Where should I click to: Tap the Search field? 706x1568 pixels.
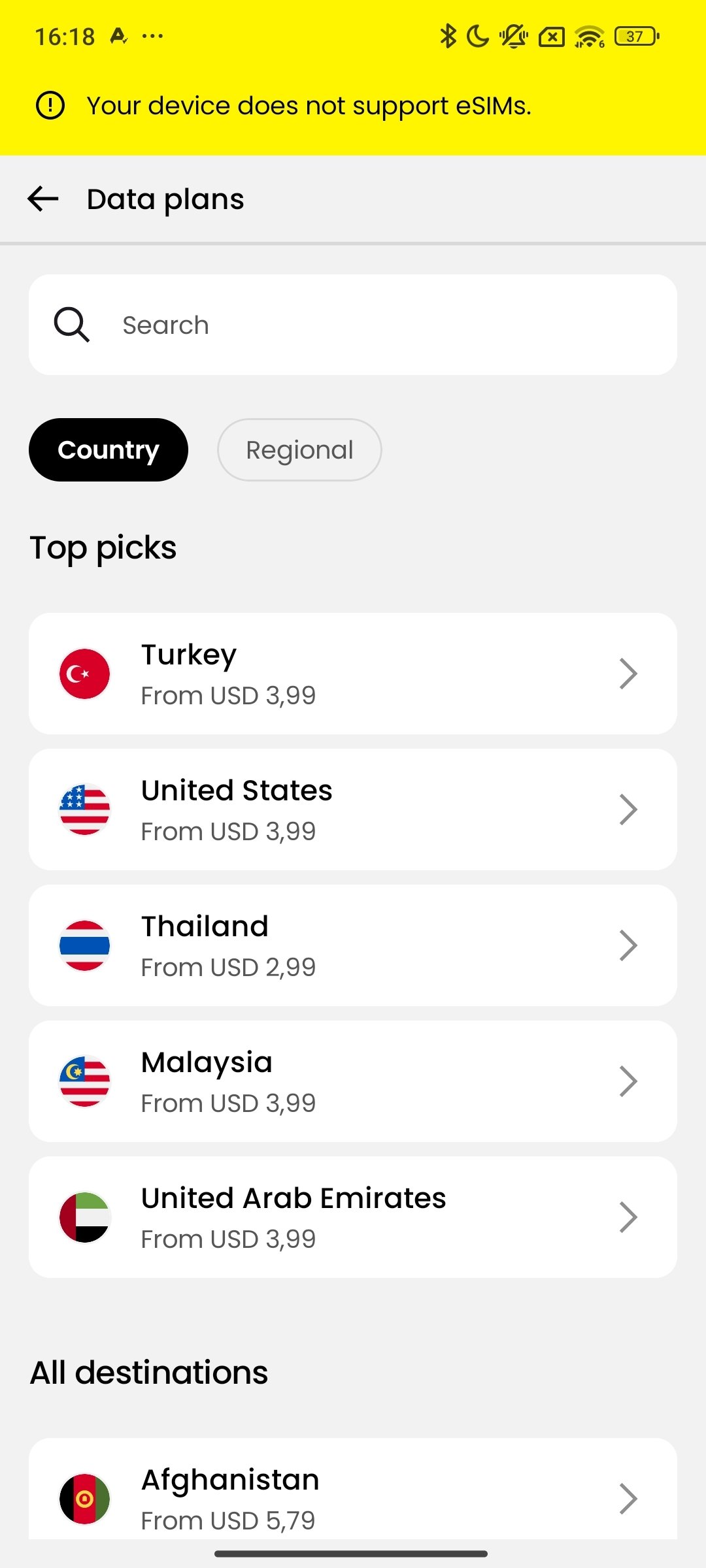pos(353,325)
